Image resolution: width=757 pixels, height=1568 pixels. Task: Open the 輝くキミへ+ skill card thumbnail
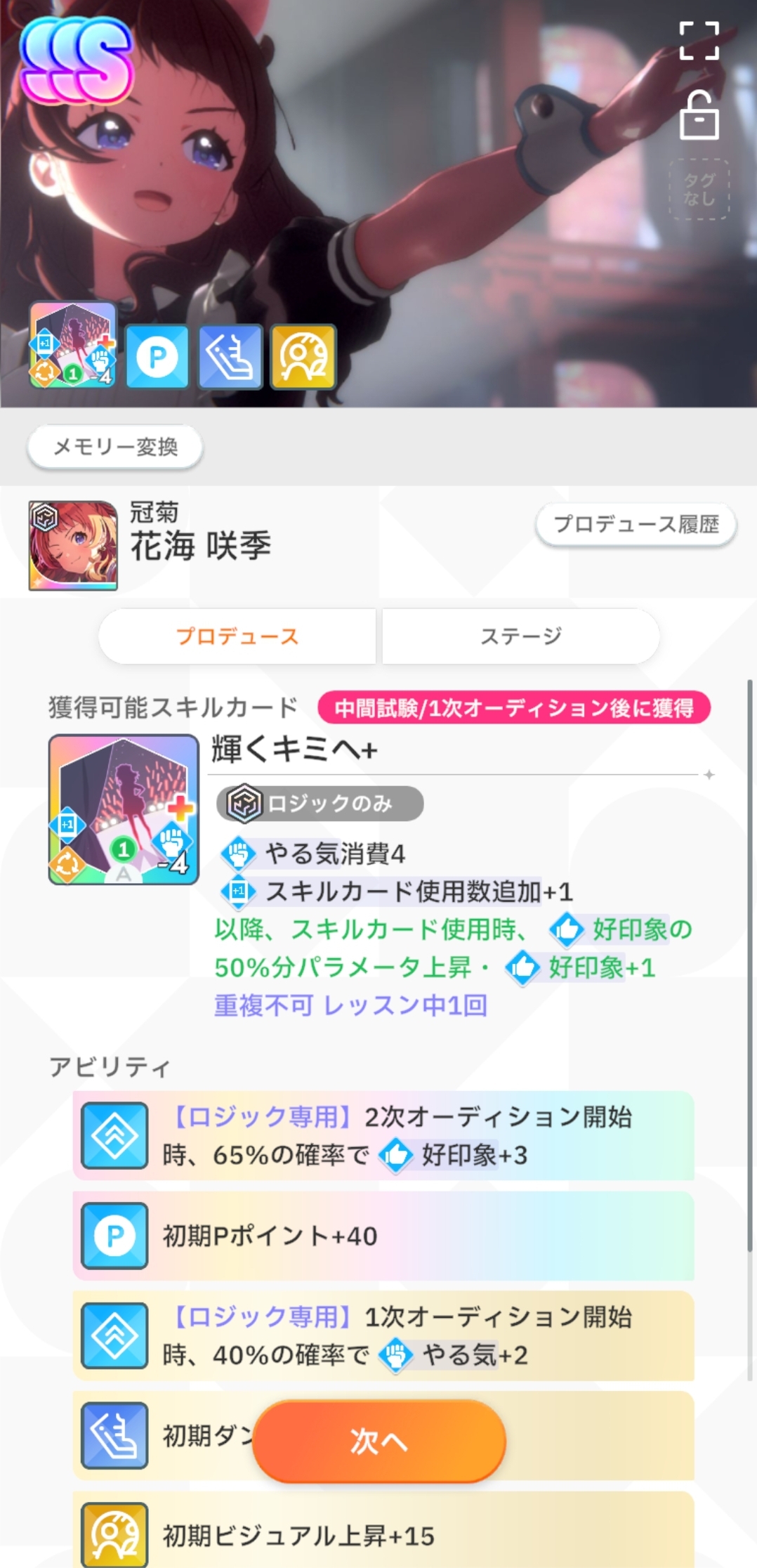pyautogui.click(x=124, y=809)
